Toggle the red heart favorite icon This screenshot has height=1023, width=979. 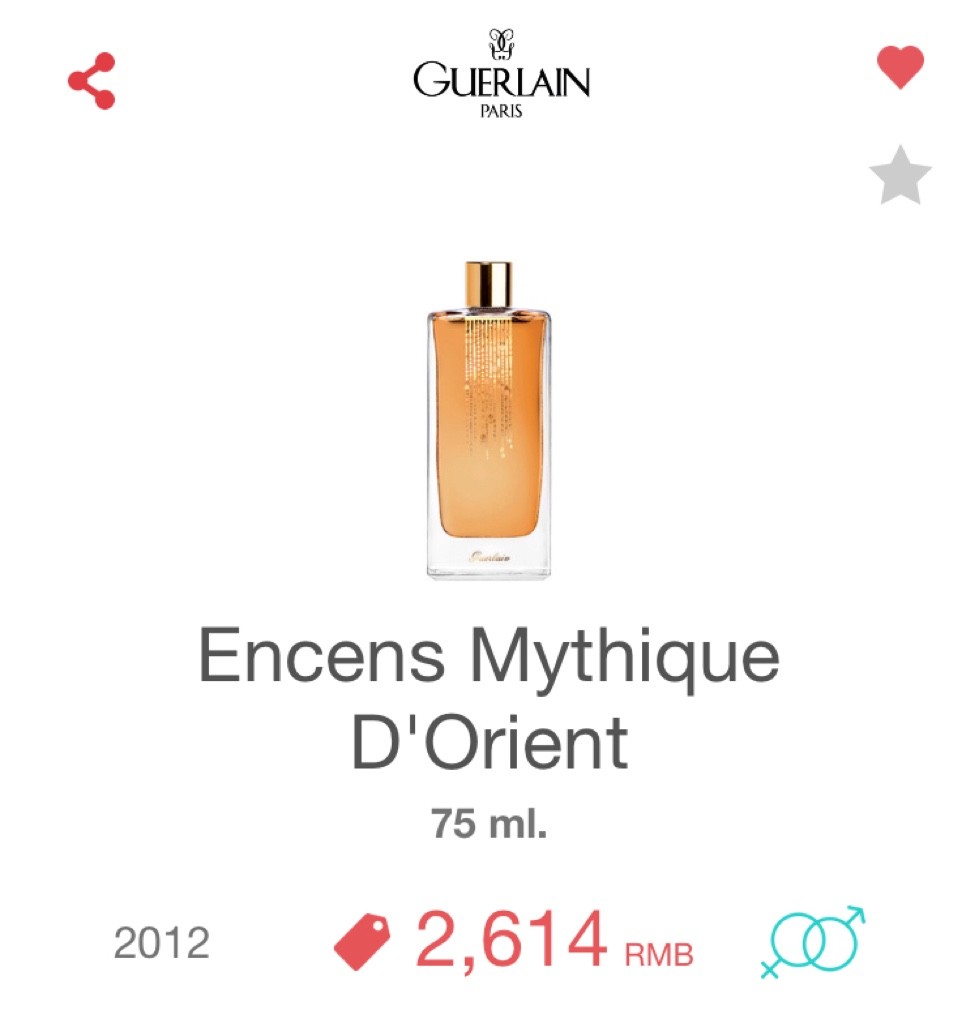click(900, 68)
